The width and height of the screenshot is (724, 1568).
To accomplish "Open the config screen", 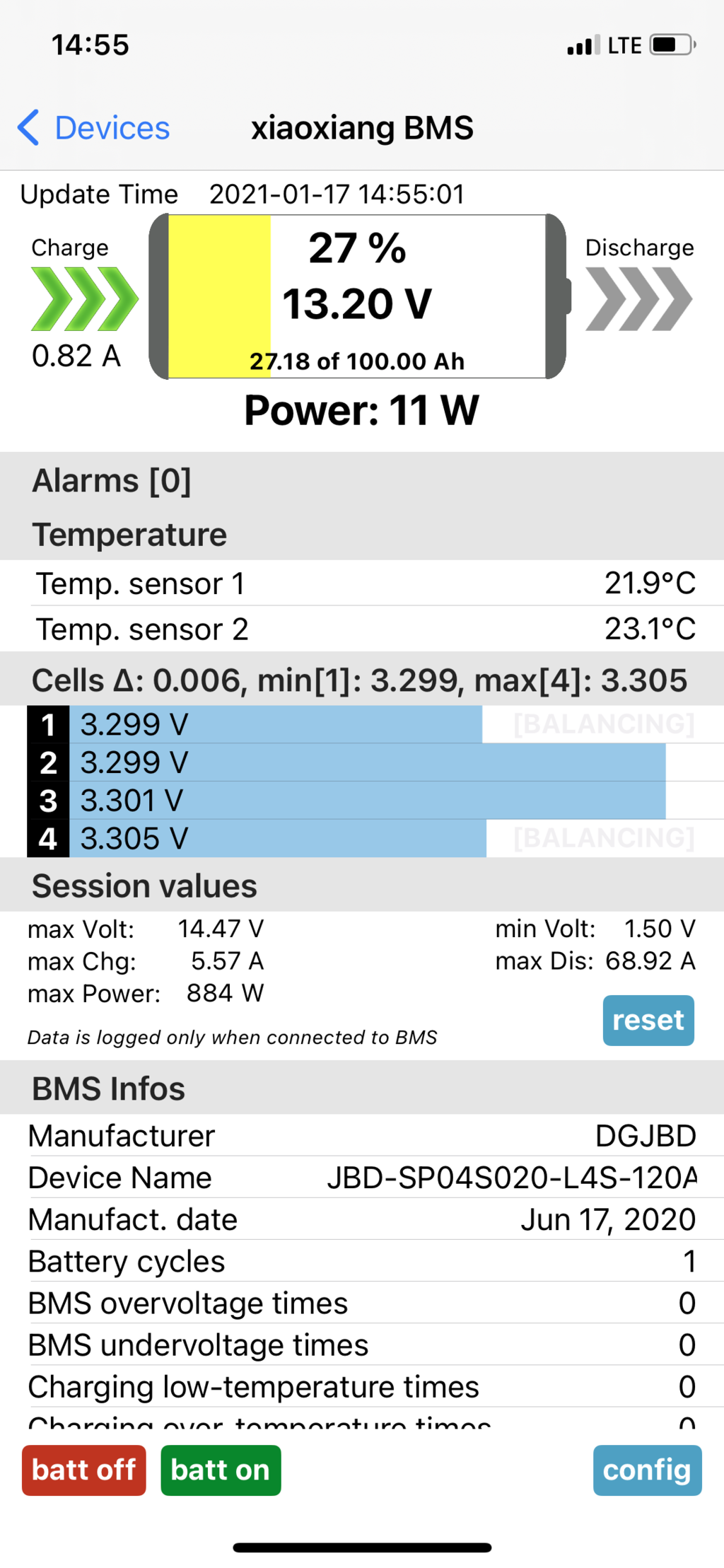I will click(x=647, y=1470).
